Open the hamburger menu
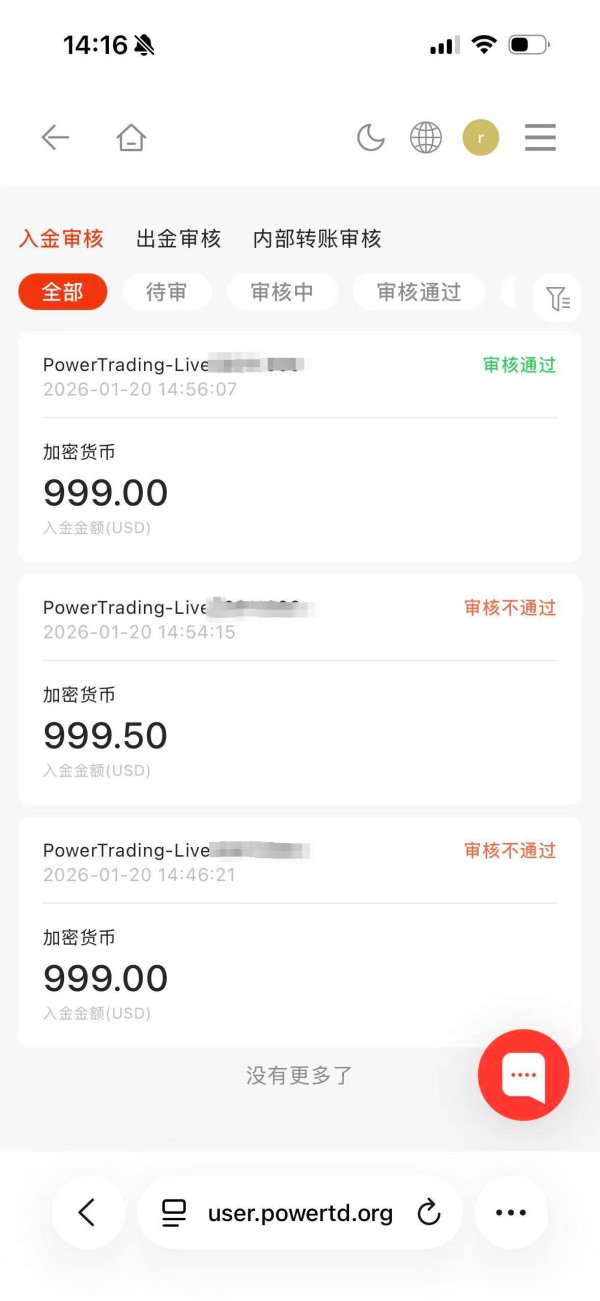This screenshot has width=600, height=1301. (540, 138)
